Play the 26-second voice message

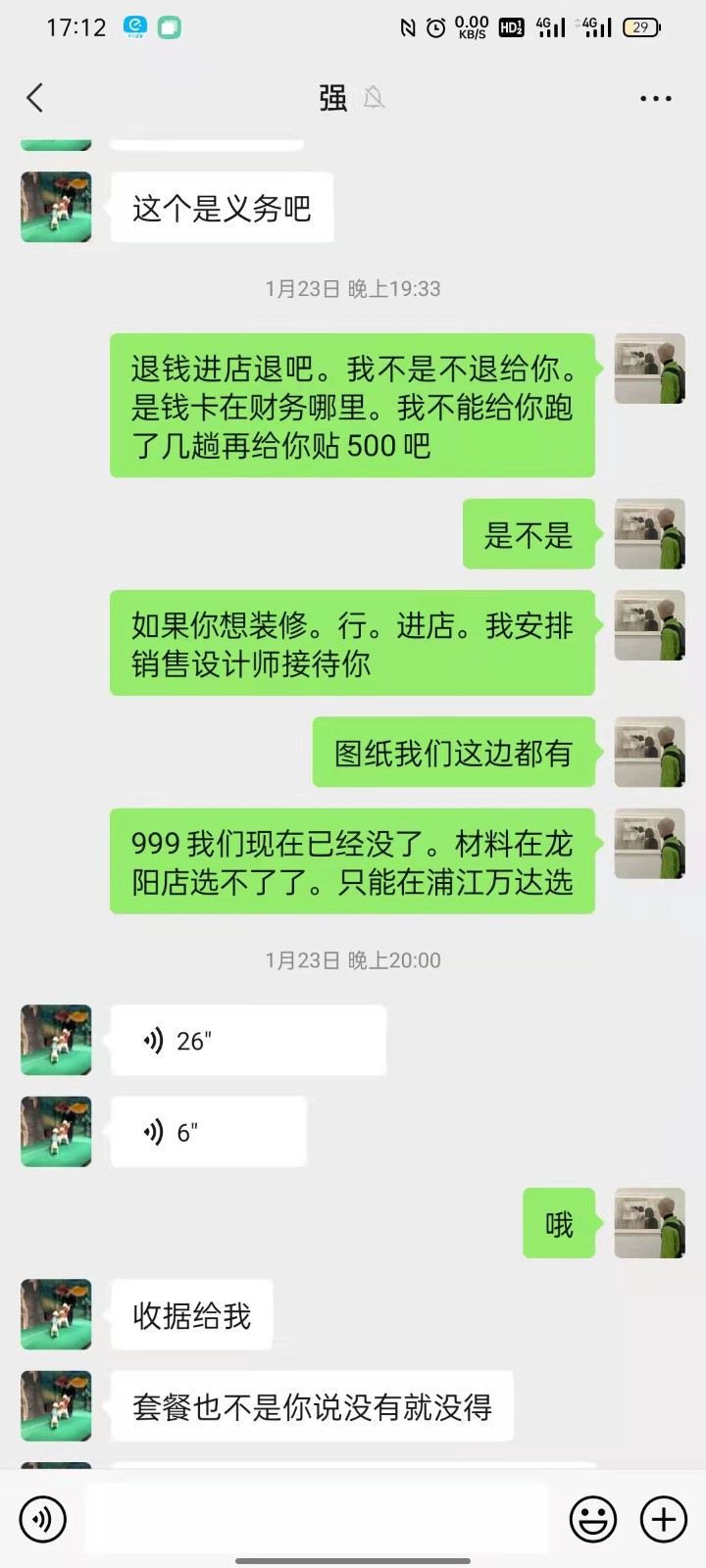click(247, 1041)
